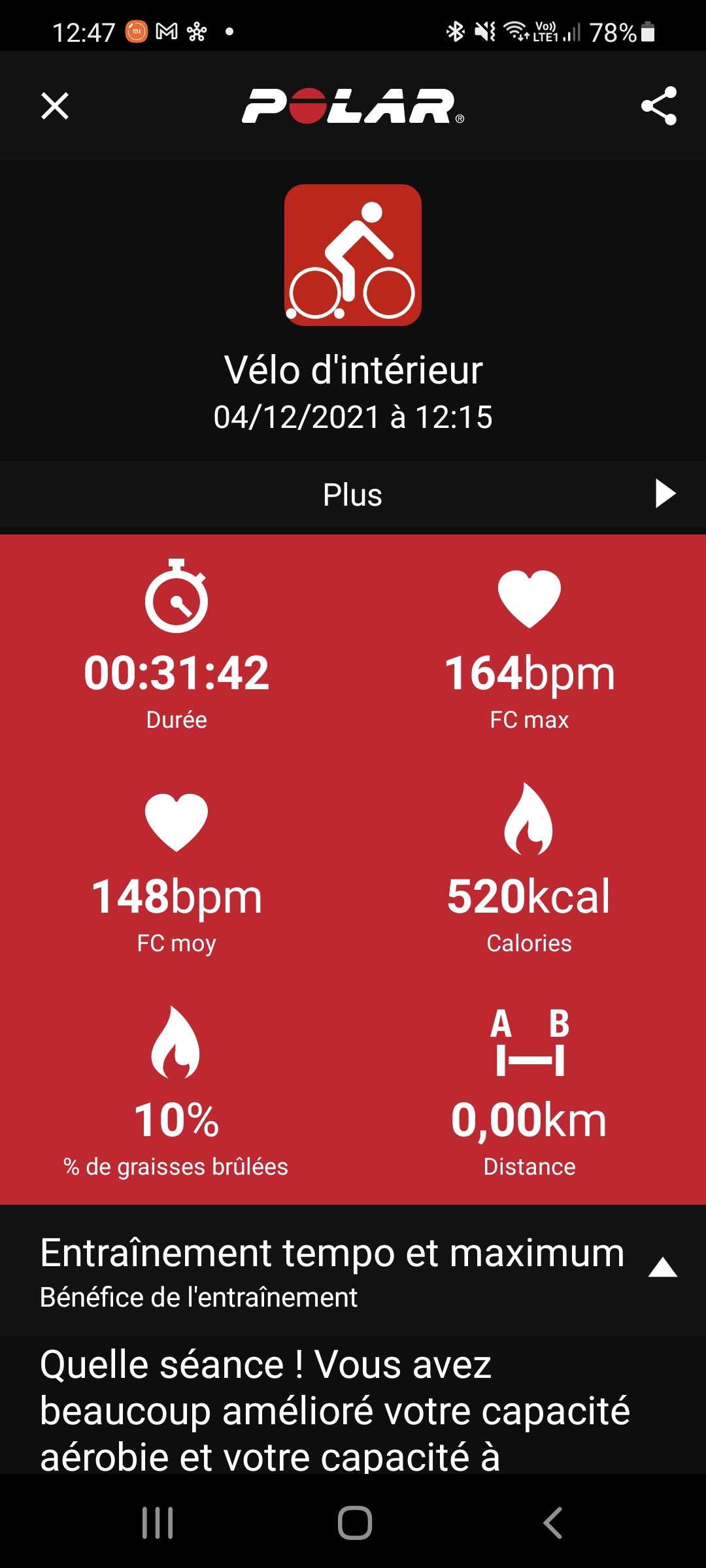Go back using the system back button

click(552, 1523)
